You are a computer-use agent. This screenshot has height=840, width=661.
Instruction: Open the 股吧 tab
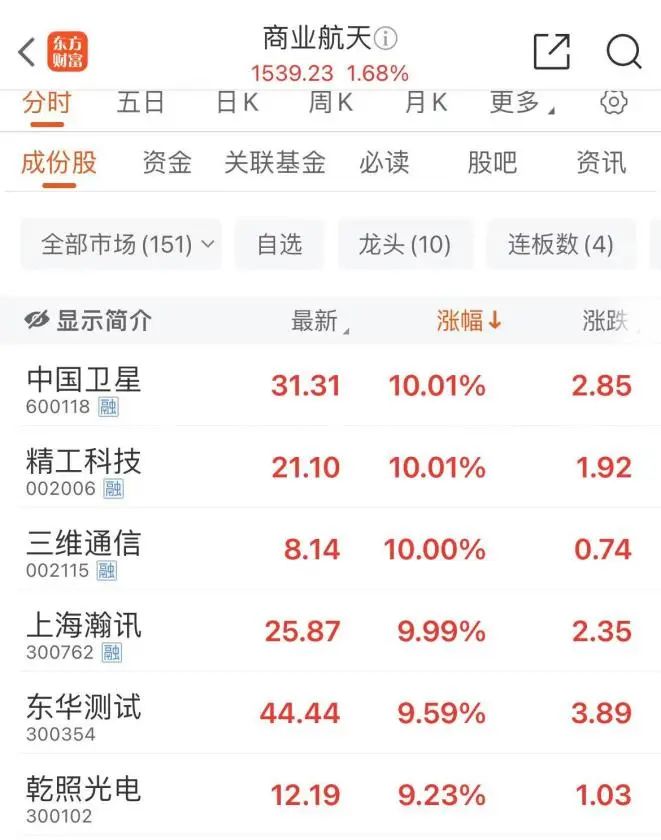[x=492, y=162]
